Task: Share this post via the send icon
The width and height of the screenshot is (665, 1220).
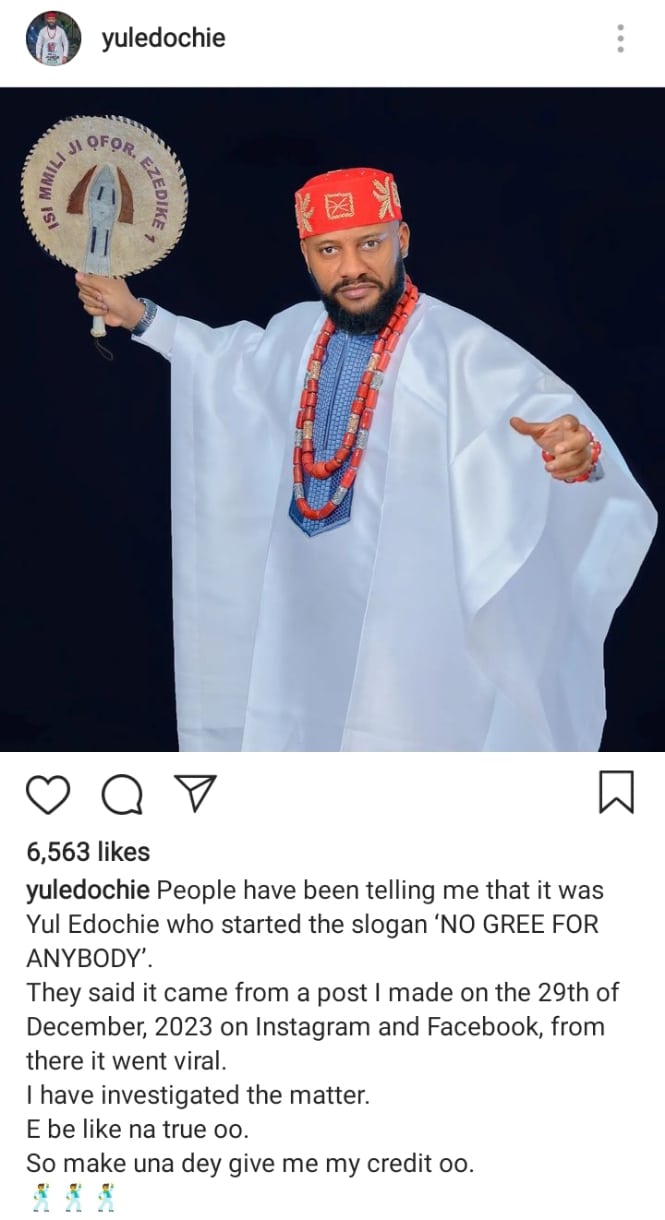Action: point(196,793)
